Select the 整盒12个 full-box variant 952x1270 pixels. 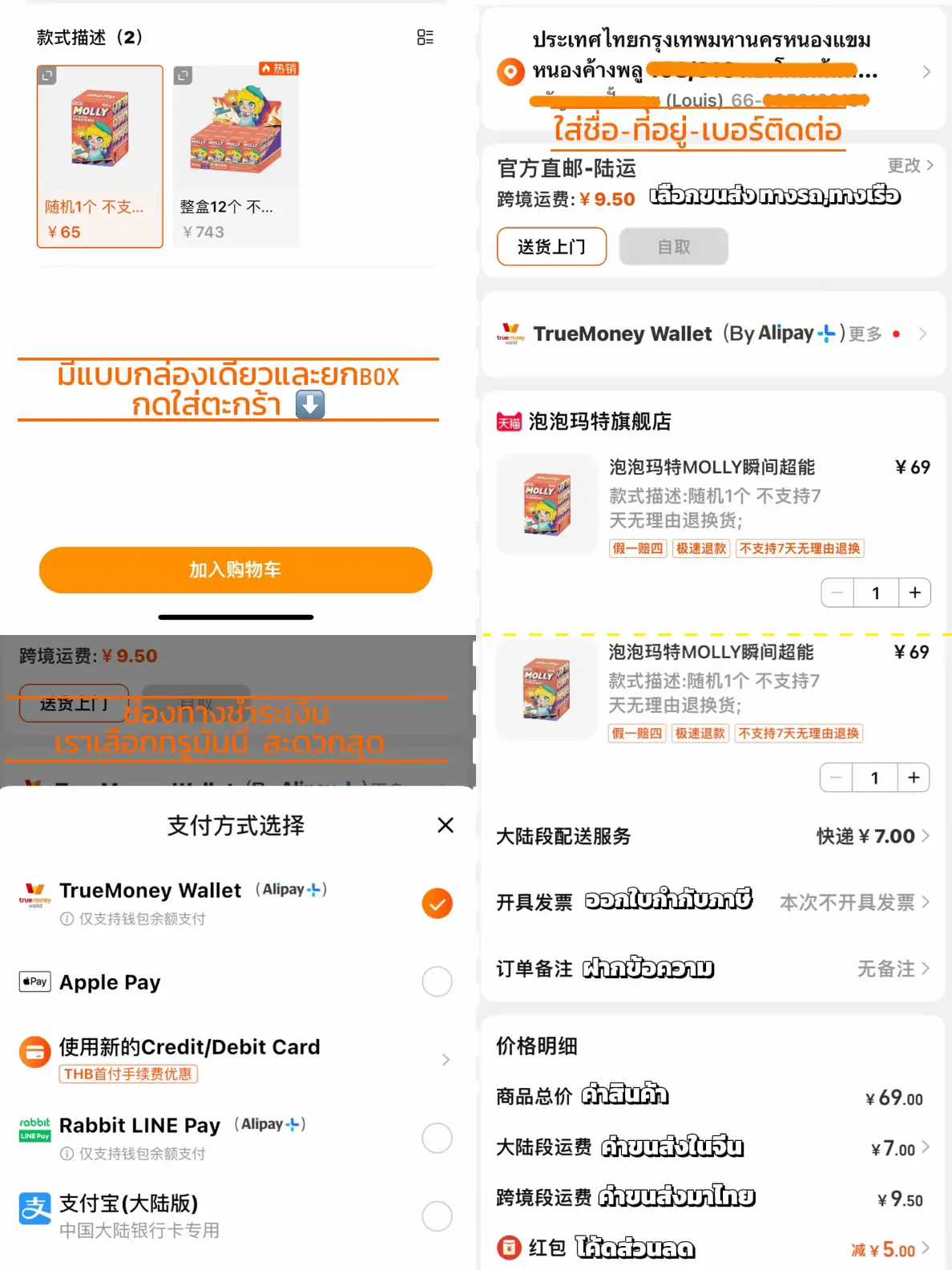tap(235, 155)
